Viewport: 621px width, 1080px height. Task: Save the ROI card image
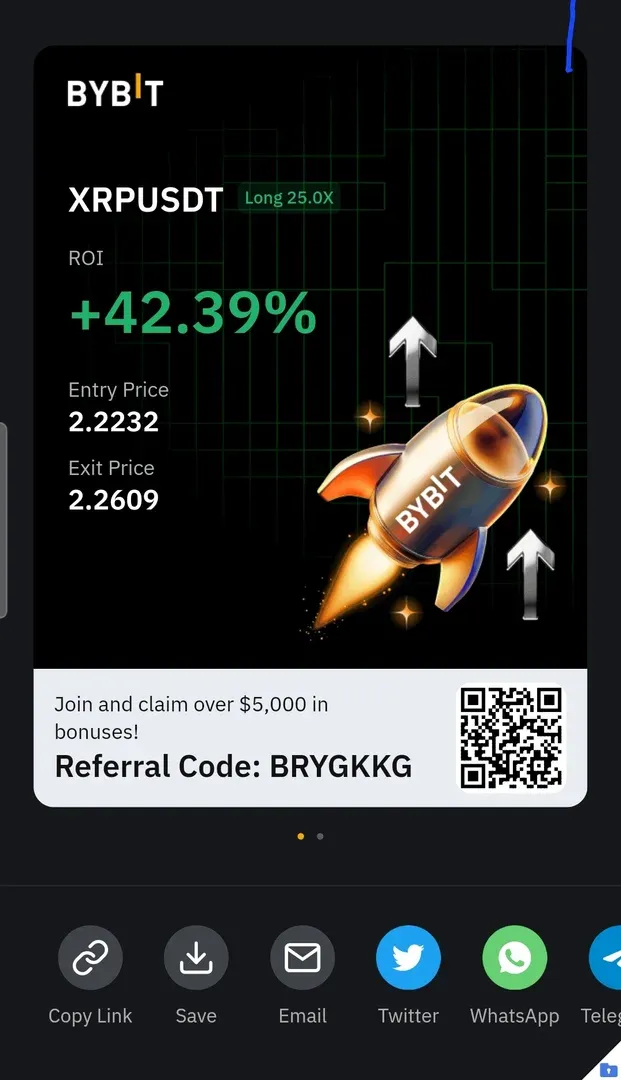(x=196, y=958)
